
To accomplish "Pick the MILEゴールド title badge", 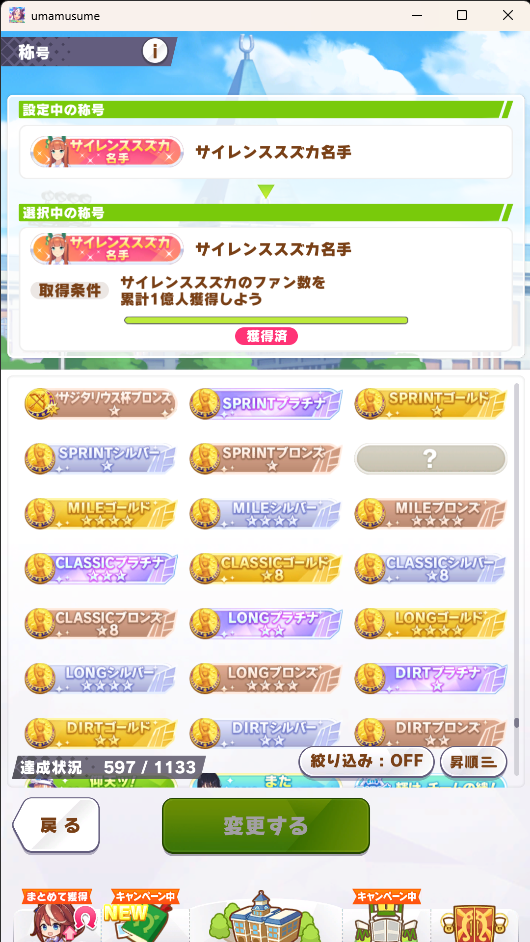I will point(101,514).
